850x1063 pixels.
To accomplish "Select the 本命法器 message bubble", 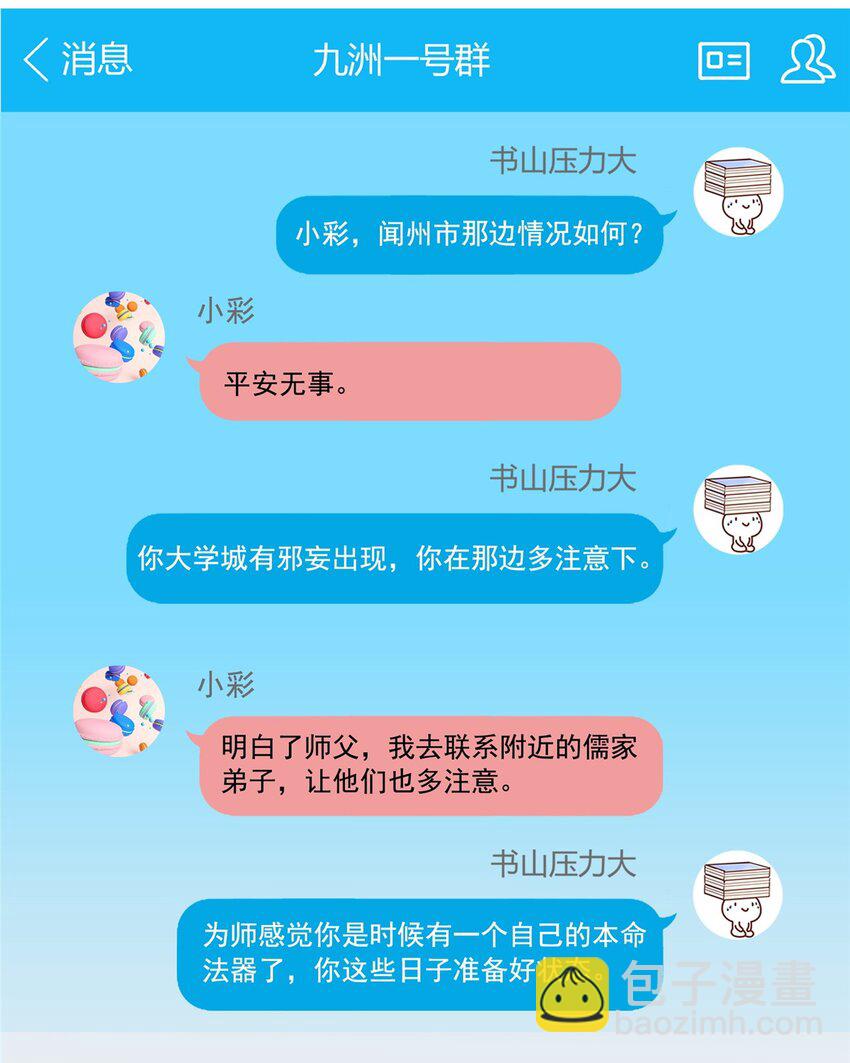I will [x=420, y=953].
